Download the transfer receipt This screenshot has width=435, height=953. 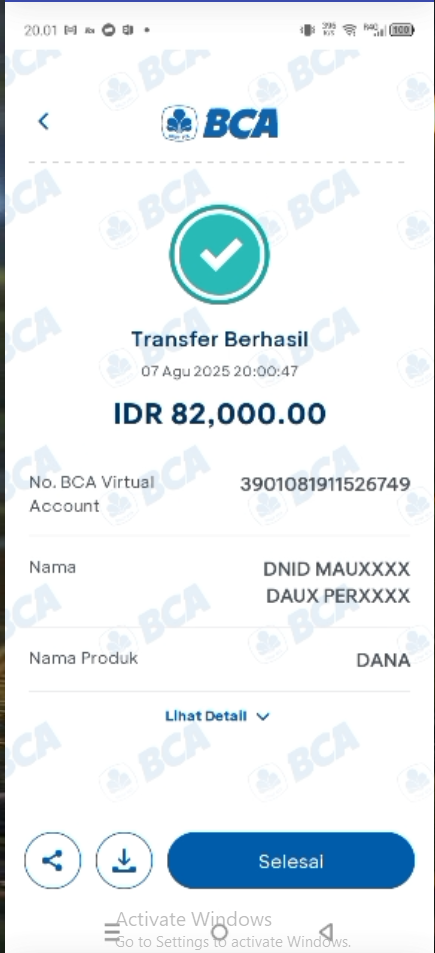coord(124,861)
